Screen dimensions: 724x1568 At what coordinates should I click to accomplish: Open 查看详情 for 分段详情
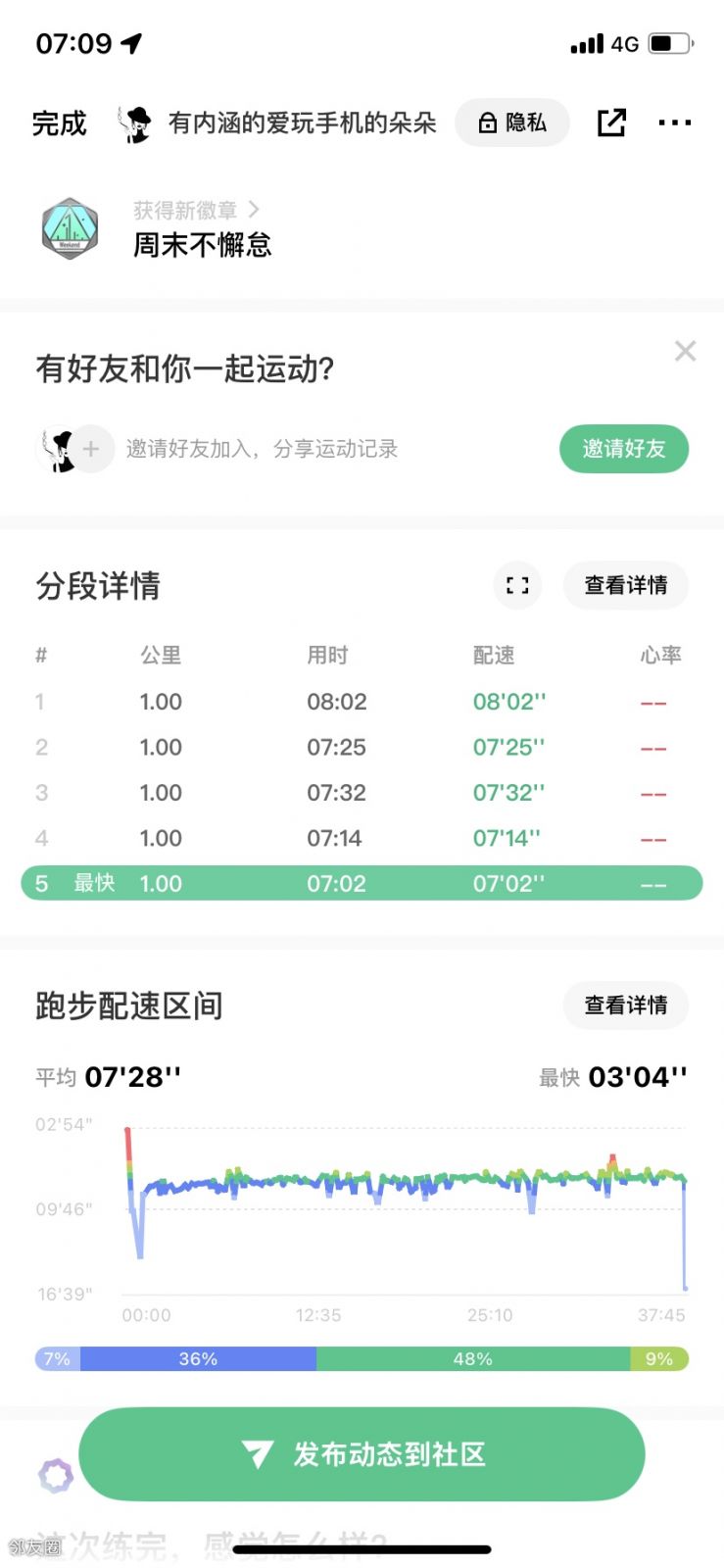[626, 585]
